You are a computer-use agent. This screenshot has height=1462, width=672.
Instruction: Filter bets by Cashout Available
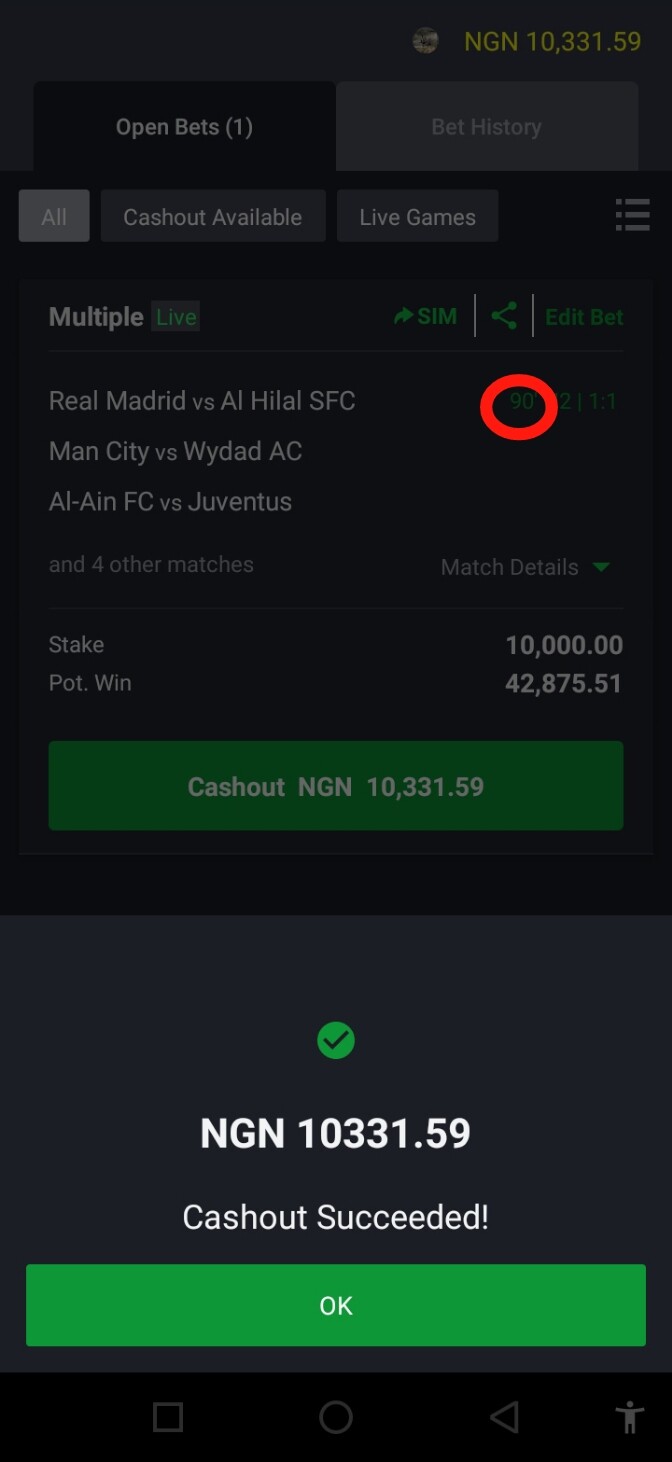(x=213, y=216)
